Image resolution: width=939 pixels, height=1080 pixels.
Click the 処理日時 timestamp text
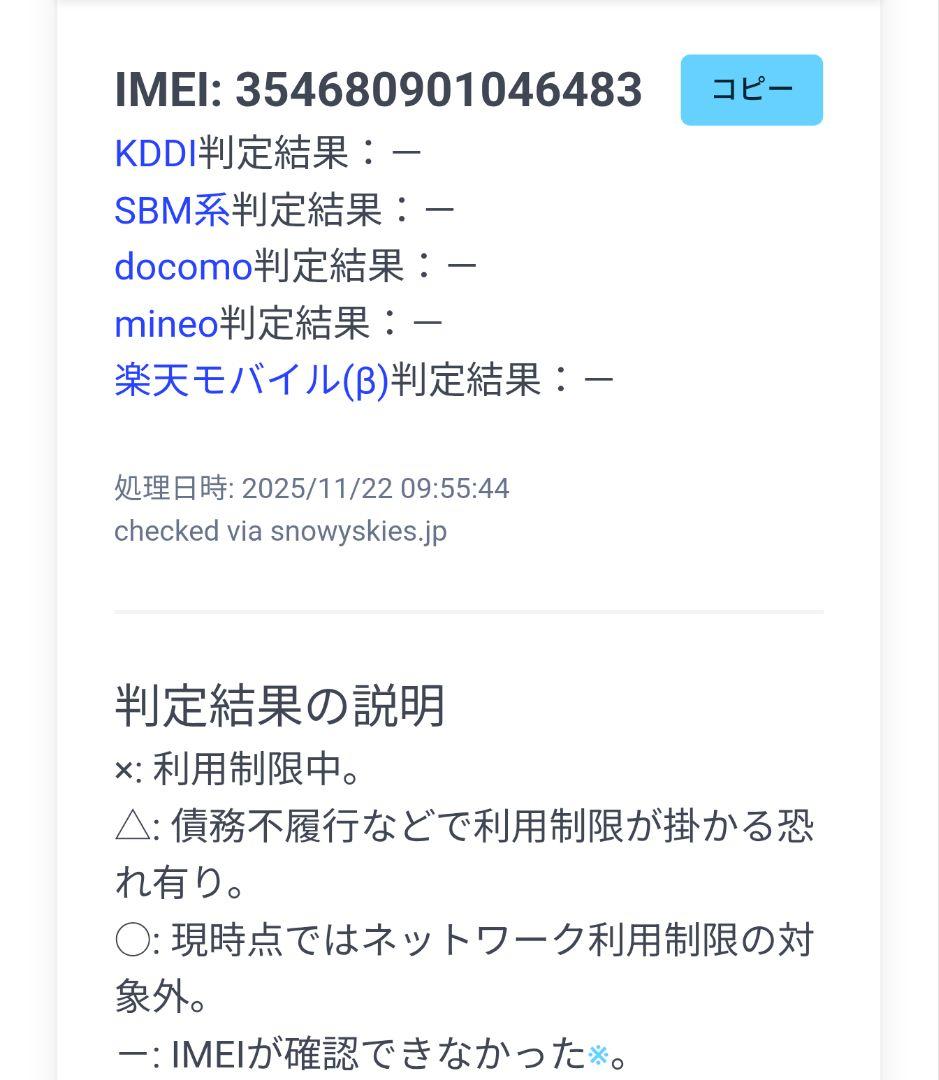313,489
